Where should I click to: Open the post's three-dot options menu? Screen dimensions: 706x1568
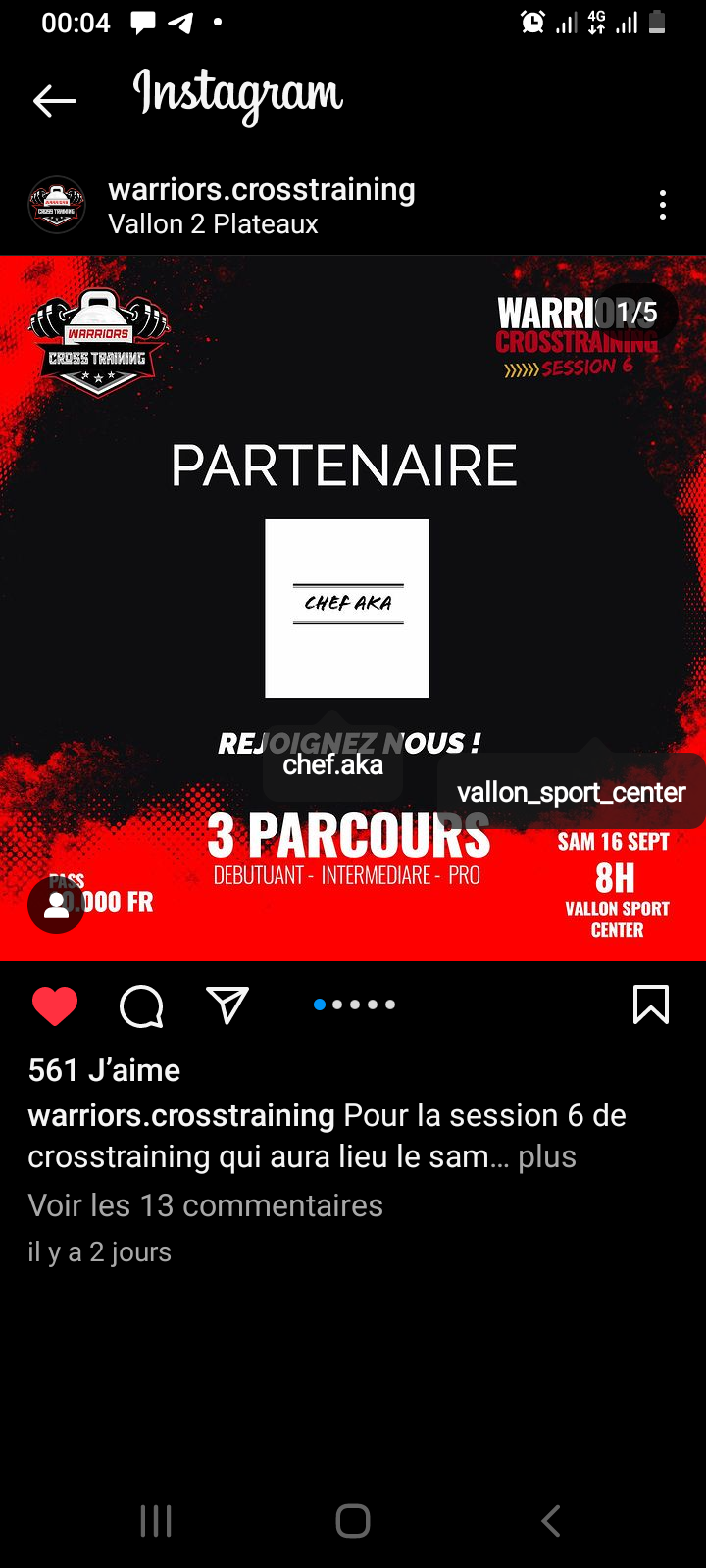(663, 205)
